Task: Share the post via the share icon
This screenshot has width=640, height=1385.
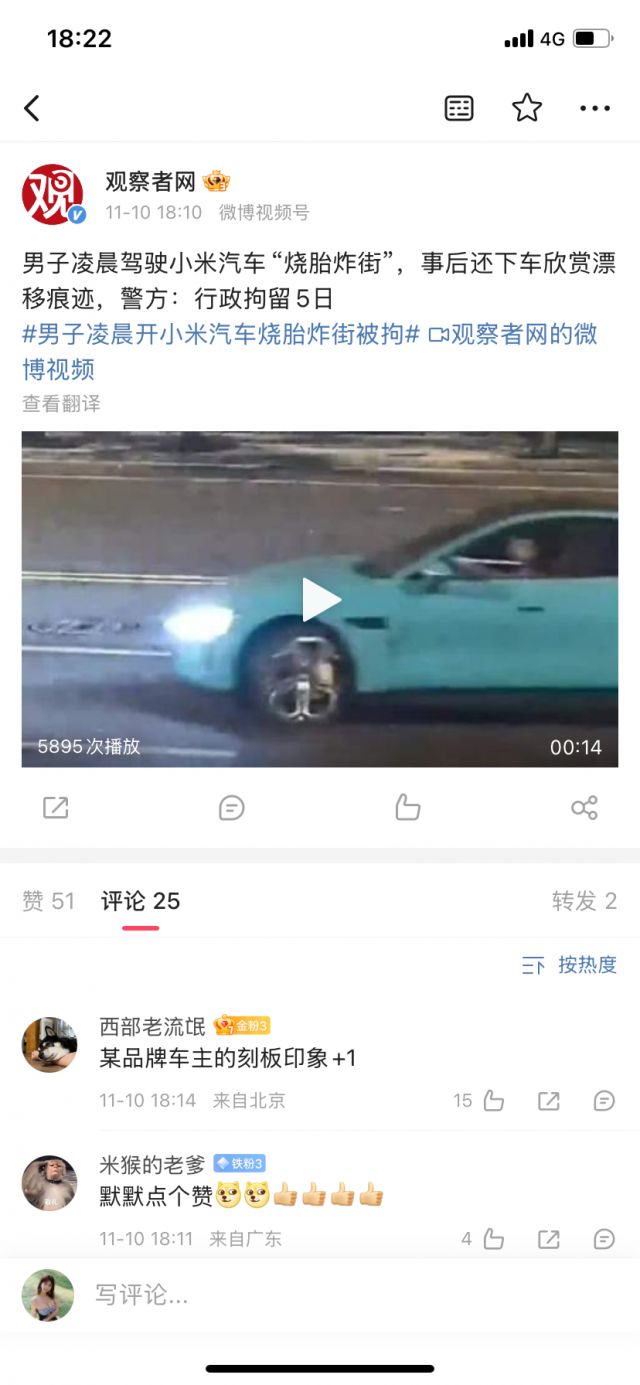Action: point(584,808)
